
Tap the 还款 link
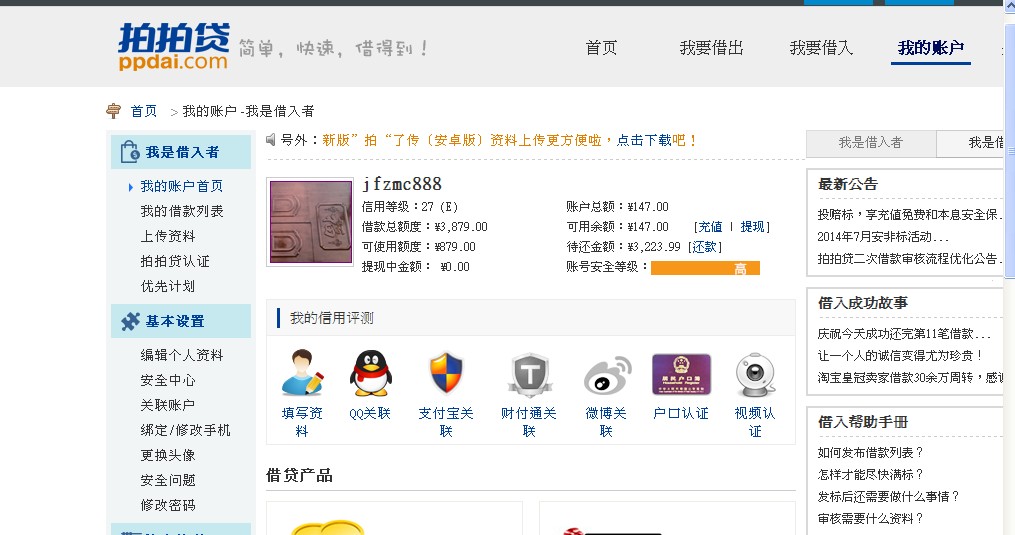tap(704, 247)
